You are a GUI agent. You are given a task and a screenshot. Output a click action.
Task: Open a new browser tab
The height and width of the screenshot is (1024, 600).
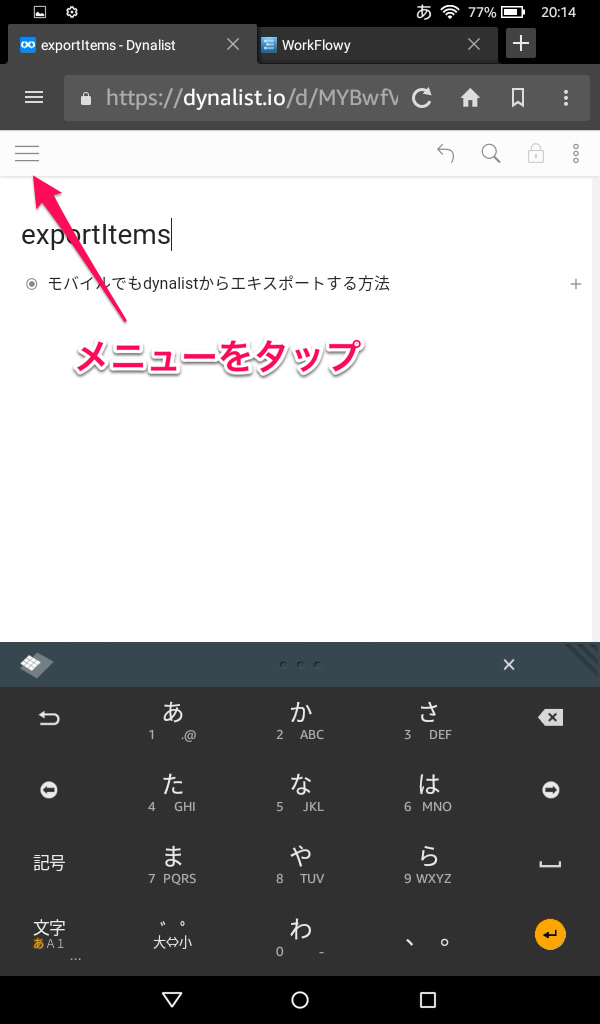[x=521, y=43]
